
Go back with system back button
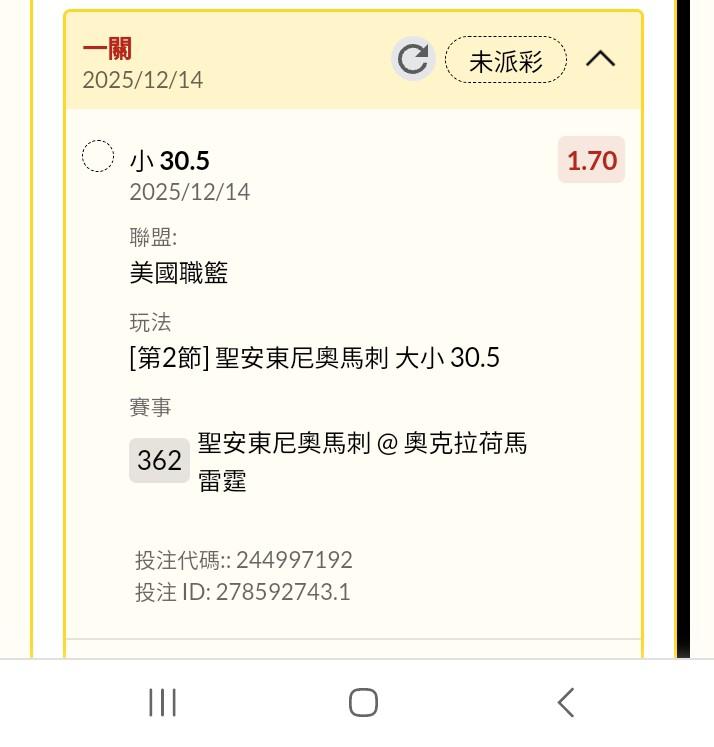click(x=565, y=703)
